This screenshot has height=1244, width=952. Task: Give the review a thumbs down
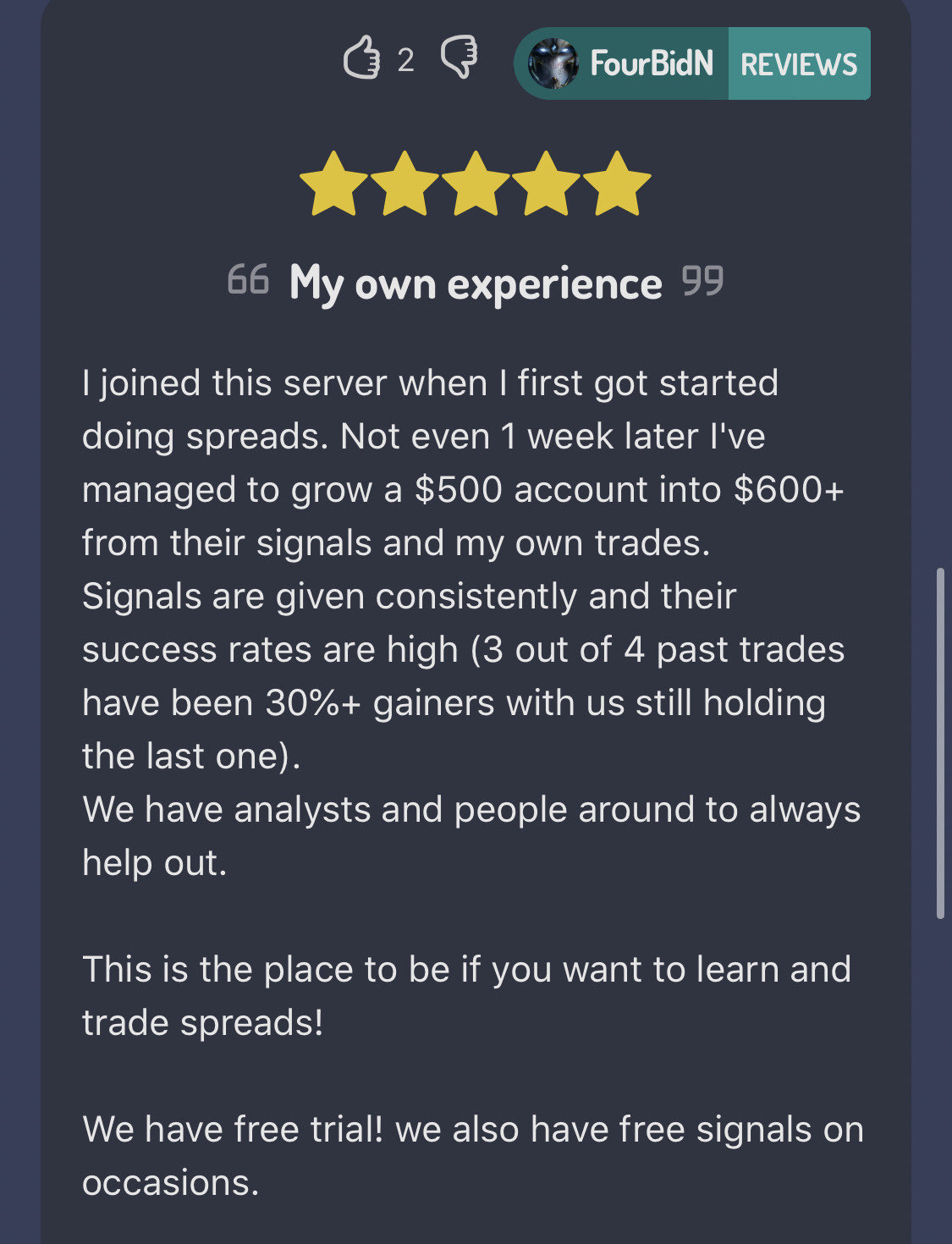click(459, 58)
